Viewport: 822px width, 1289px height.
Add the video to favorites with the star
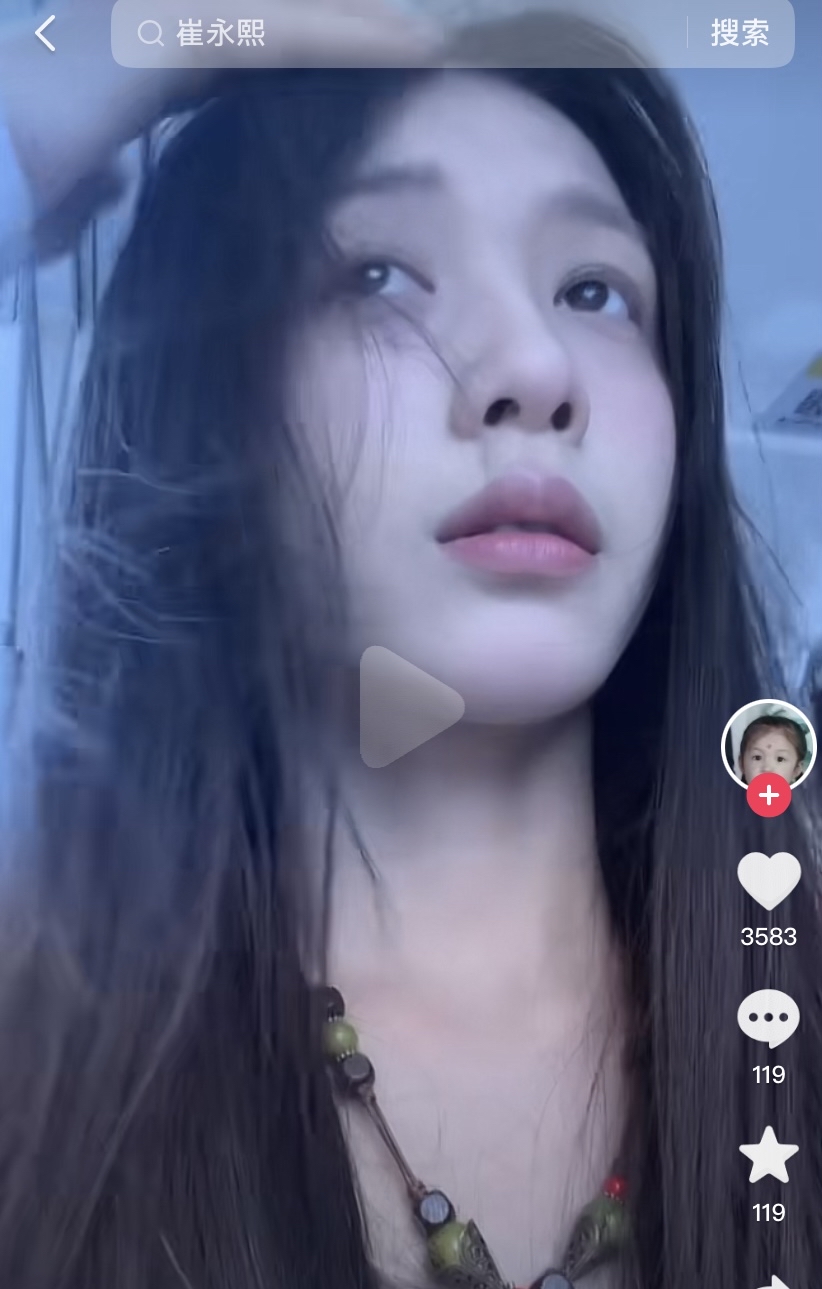coord(768,1157)
